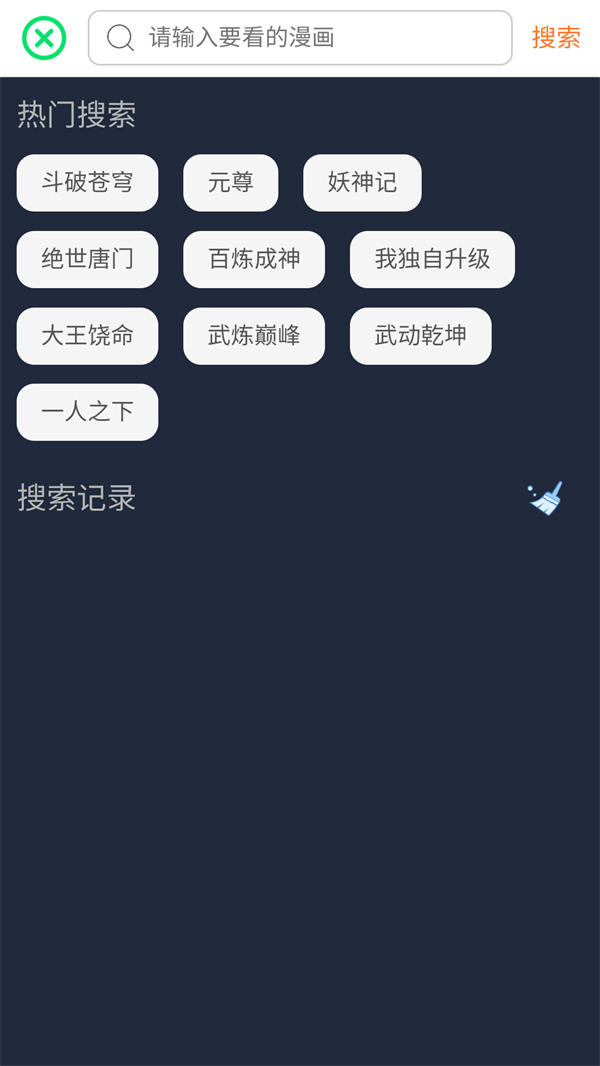Tap the 百炼成神 chip
The width and height of the screenshot is (600, 1066).
pyautogui.click(x=254, y=260)
